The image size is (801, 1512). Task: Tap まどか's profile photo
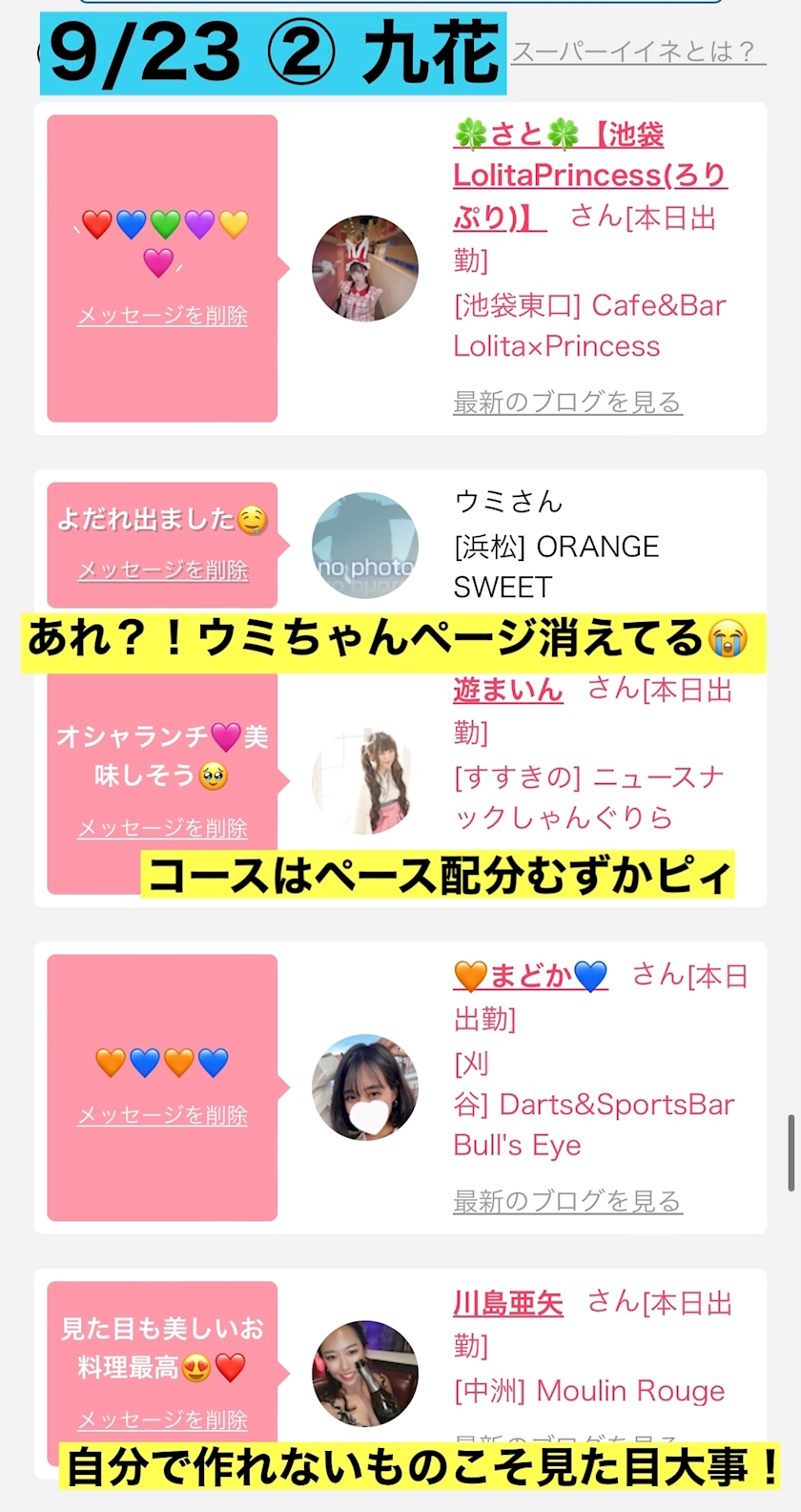click(365, 1087)
